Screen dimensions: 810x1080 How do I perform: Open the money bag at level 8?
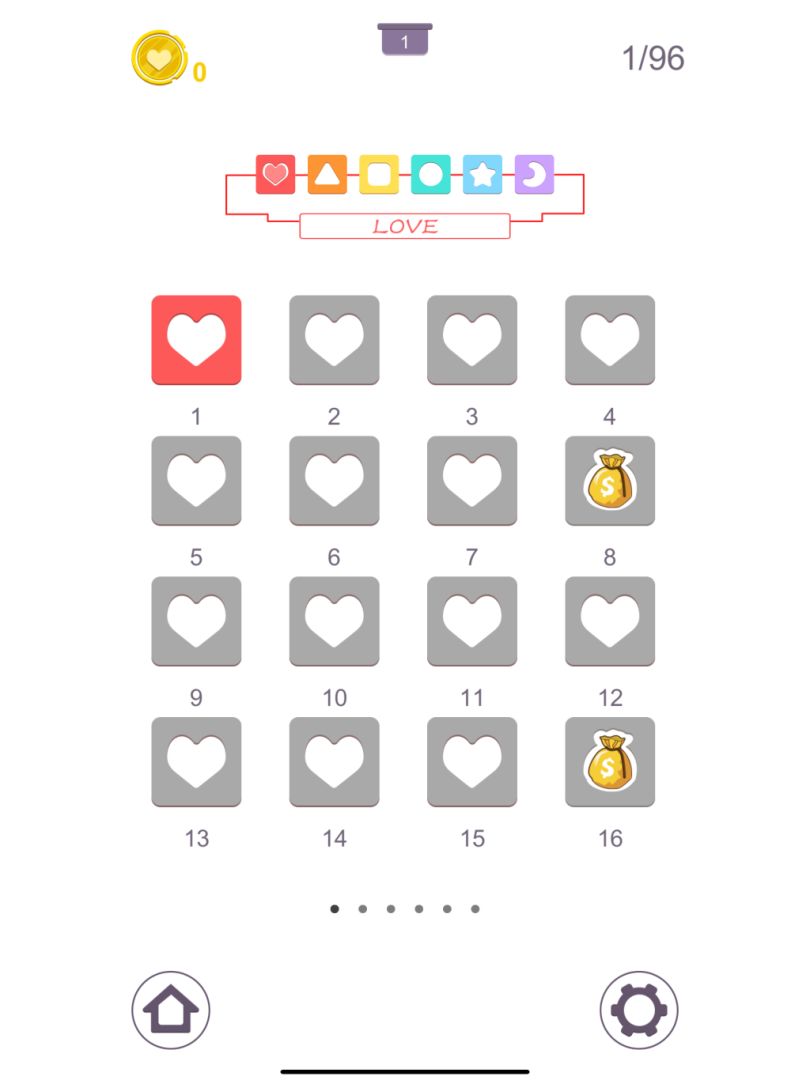610,481
